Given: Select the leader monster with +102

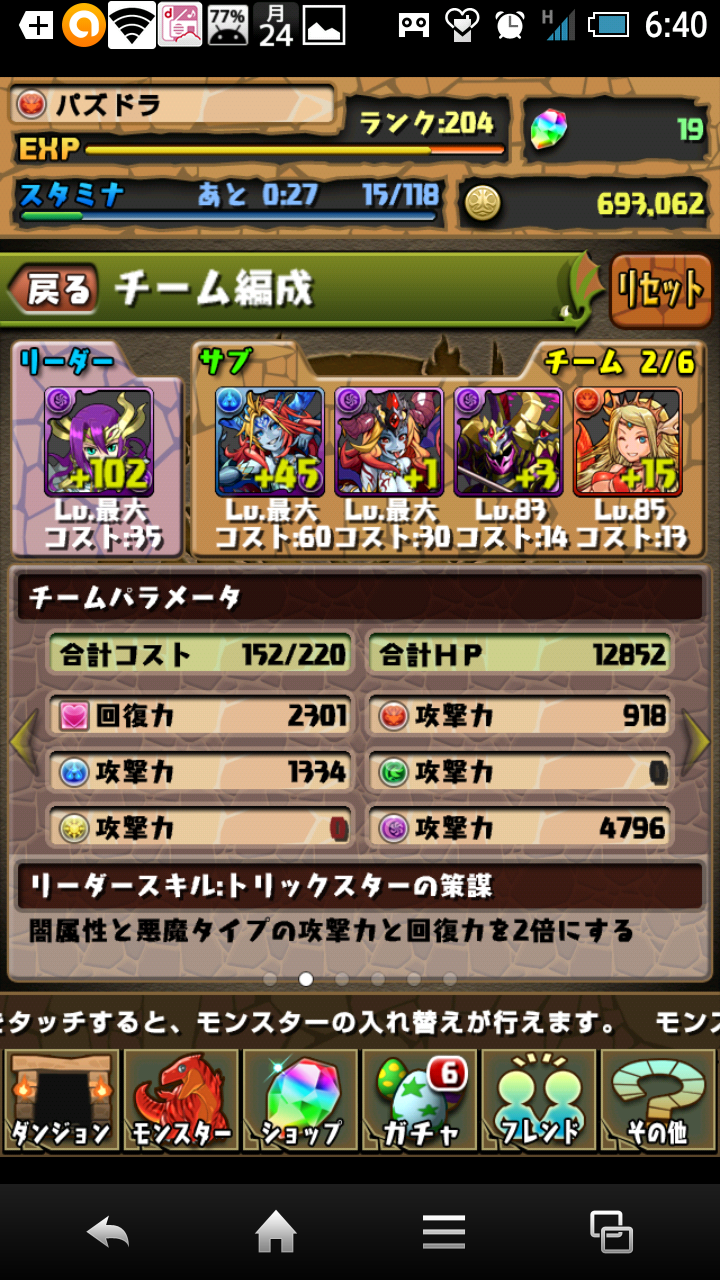Looking at the screenshot, I should coord(99,443).
